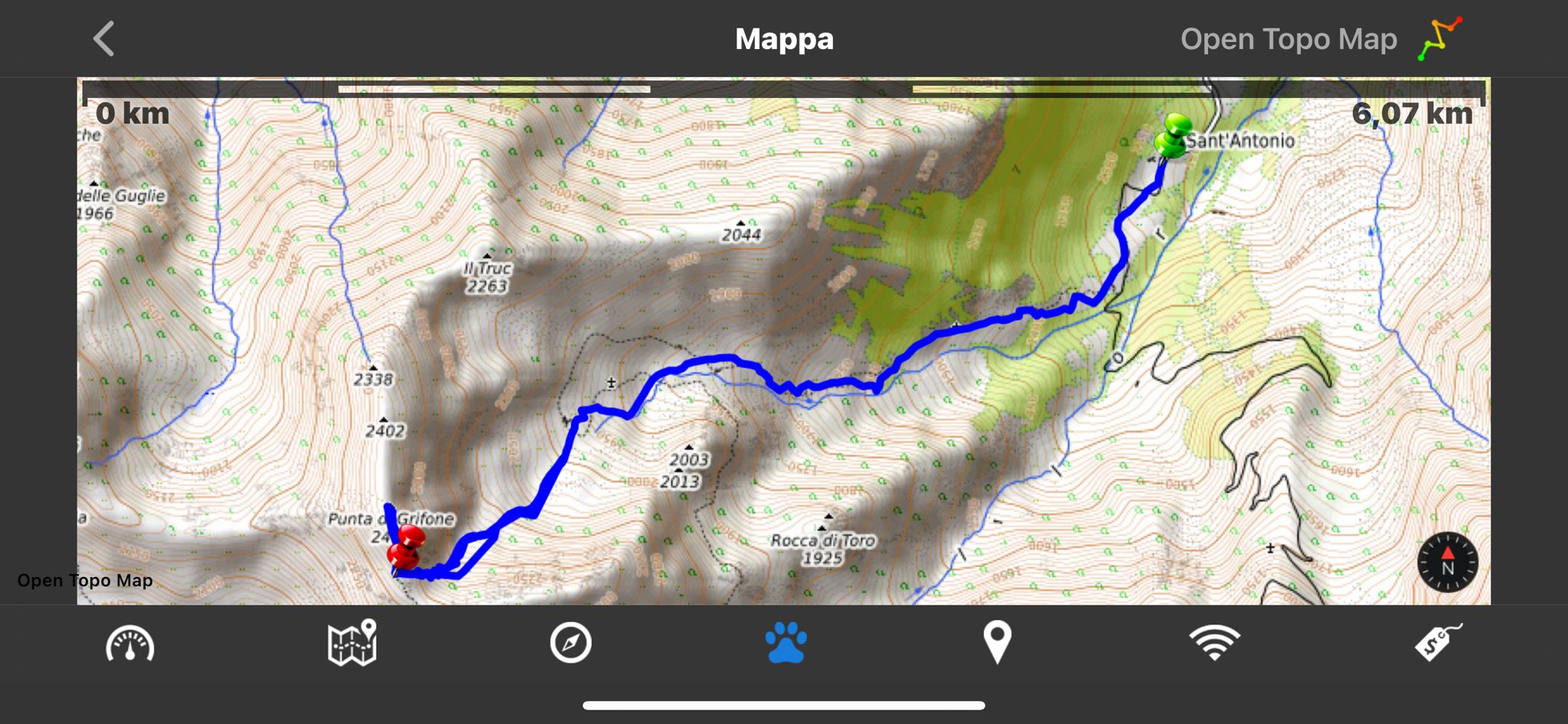
Task: Open the map with pin tab
Action: pyautogui.click(x=352, y=643)
